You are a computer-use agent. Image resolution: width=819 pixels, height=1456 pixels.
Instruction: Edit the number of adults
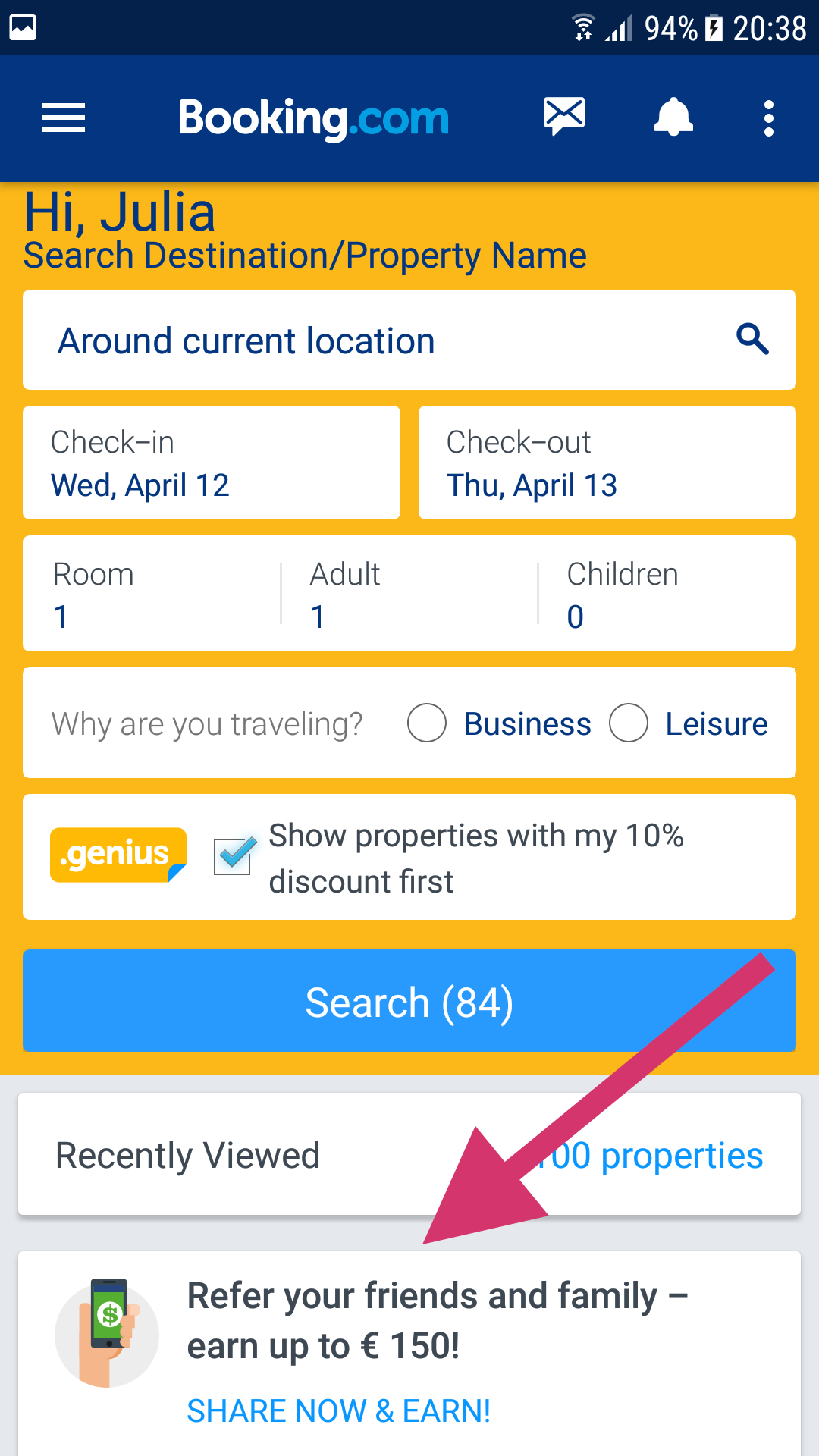pyautogui.click(x=409, y=595)
